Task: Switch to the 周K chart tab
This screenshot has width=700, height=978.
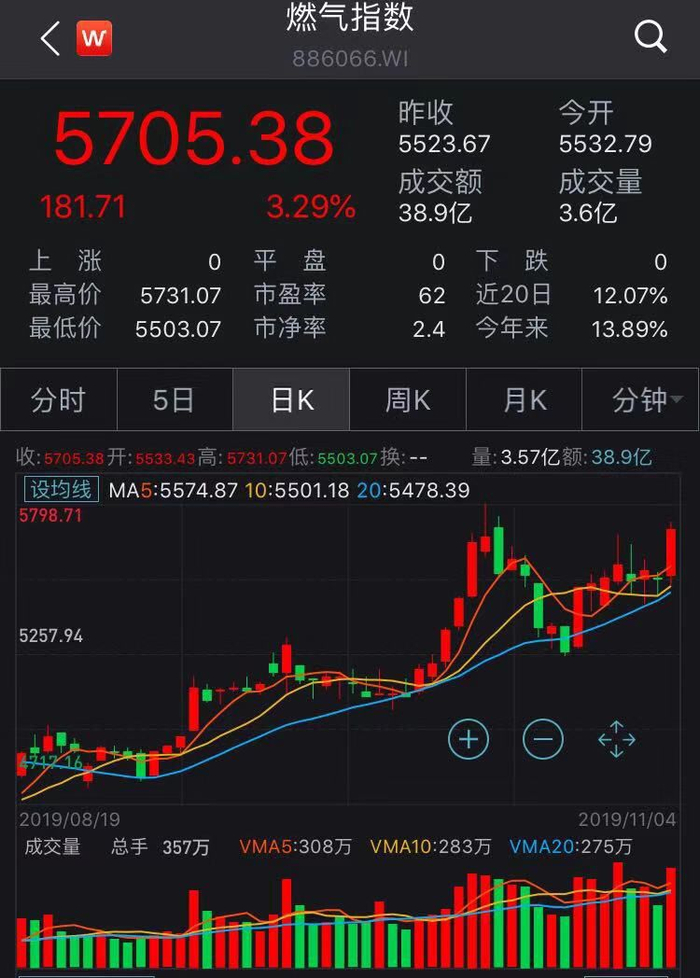Action: tap(408, 400)
